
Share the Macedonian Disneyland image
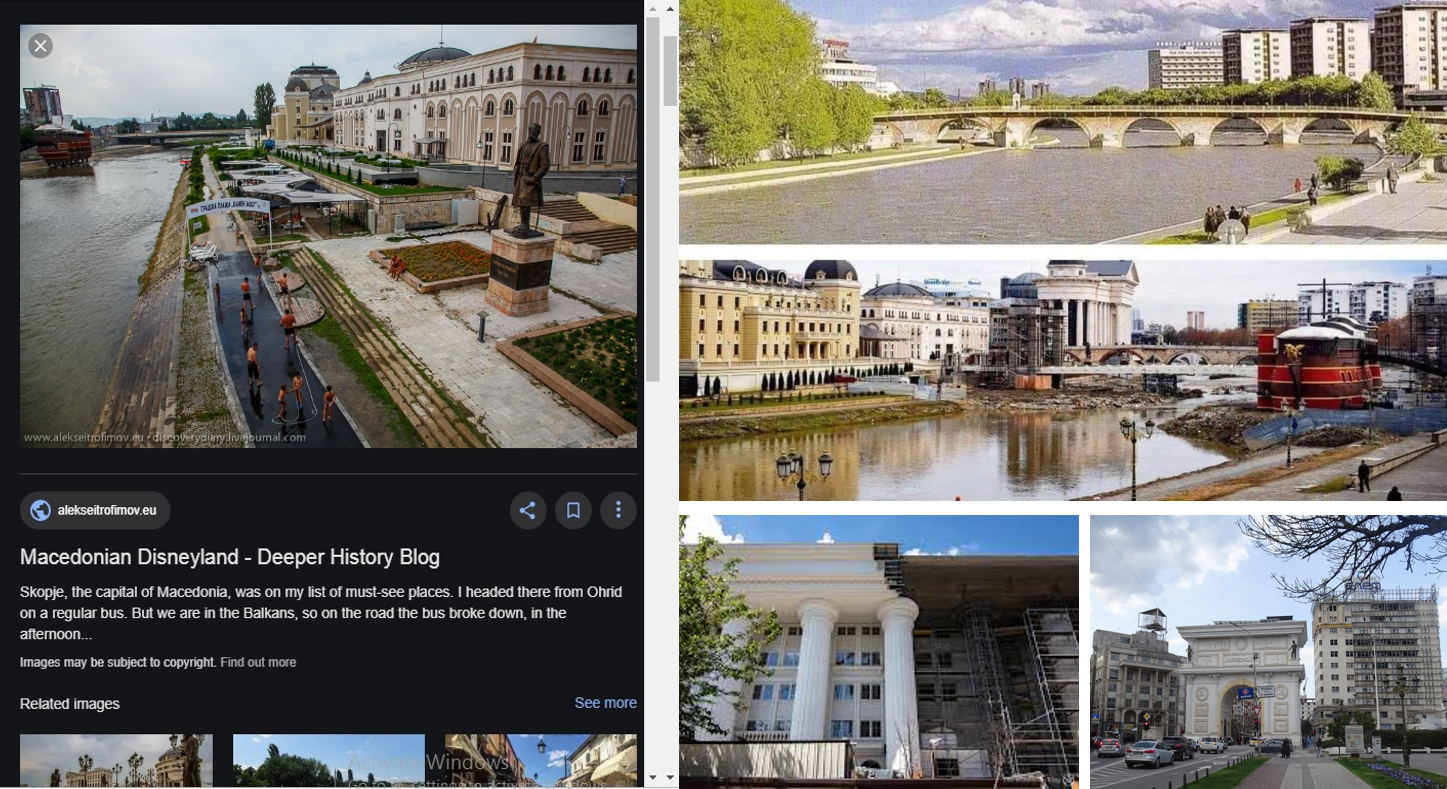527,511
